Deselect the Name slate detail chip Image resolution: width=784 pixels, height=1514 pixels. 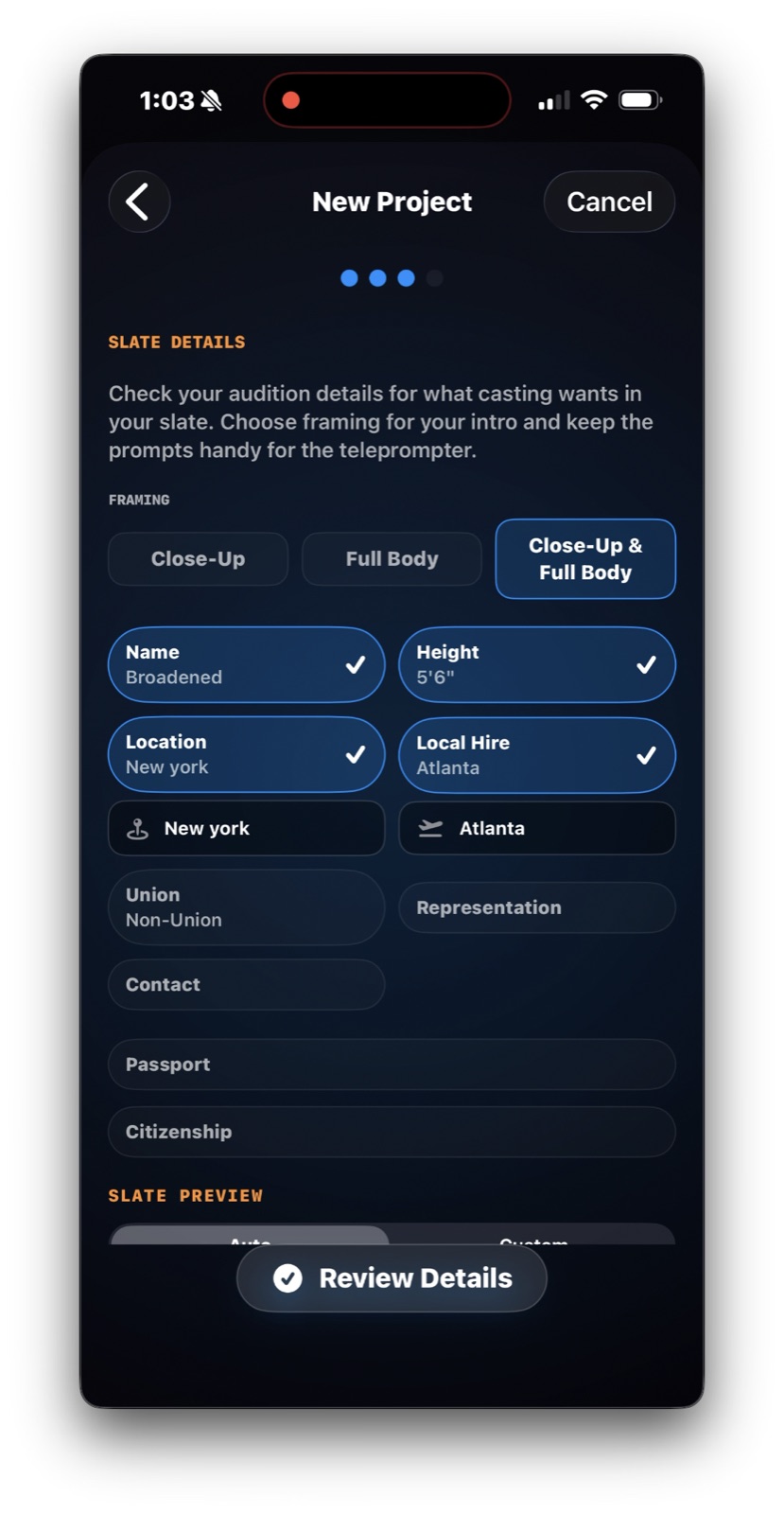[246, 664]
